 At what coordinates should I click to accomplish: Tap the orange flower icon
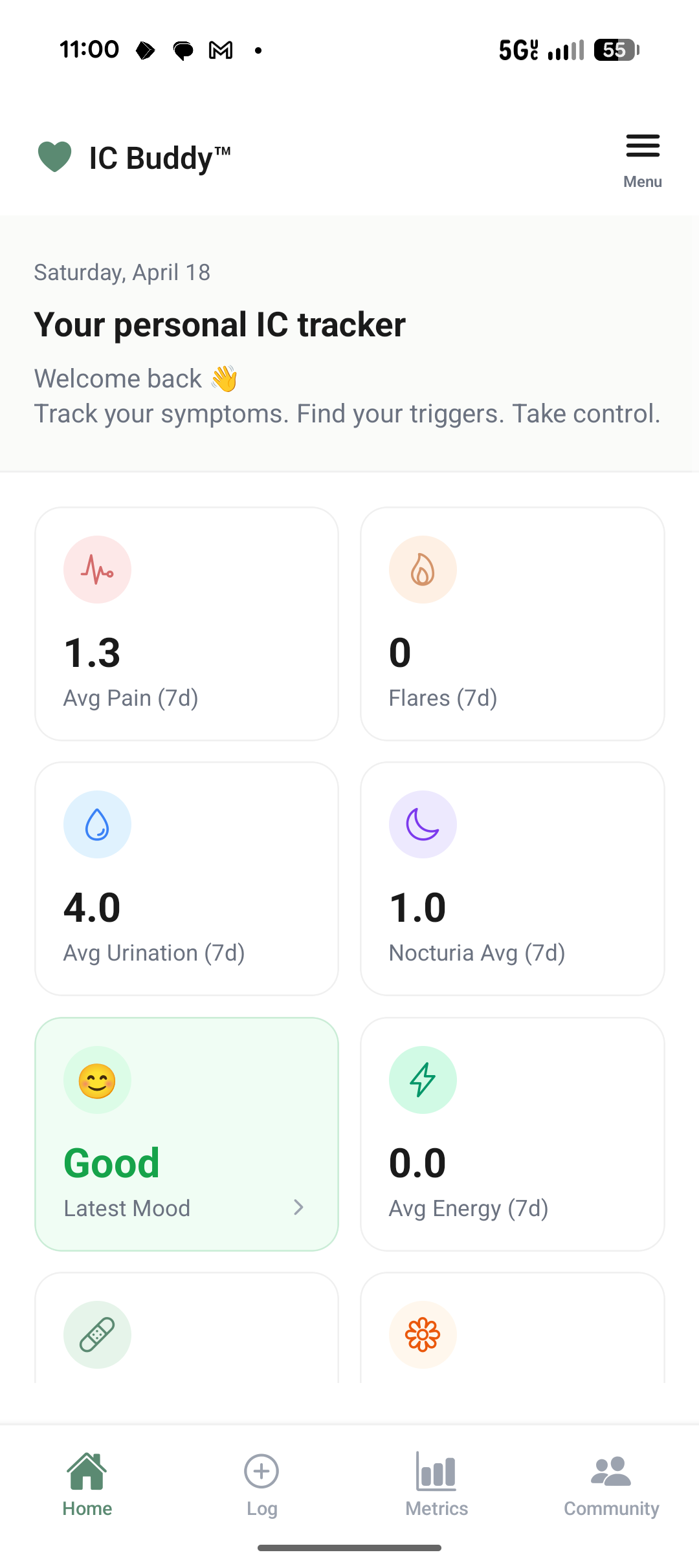coord(423,1334)
